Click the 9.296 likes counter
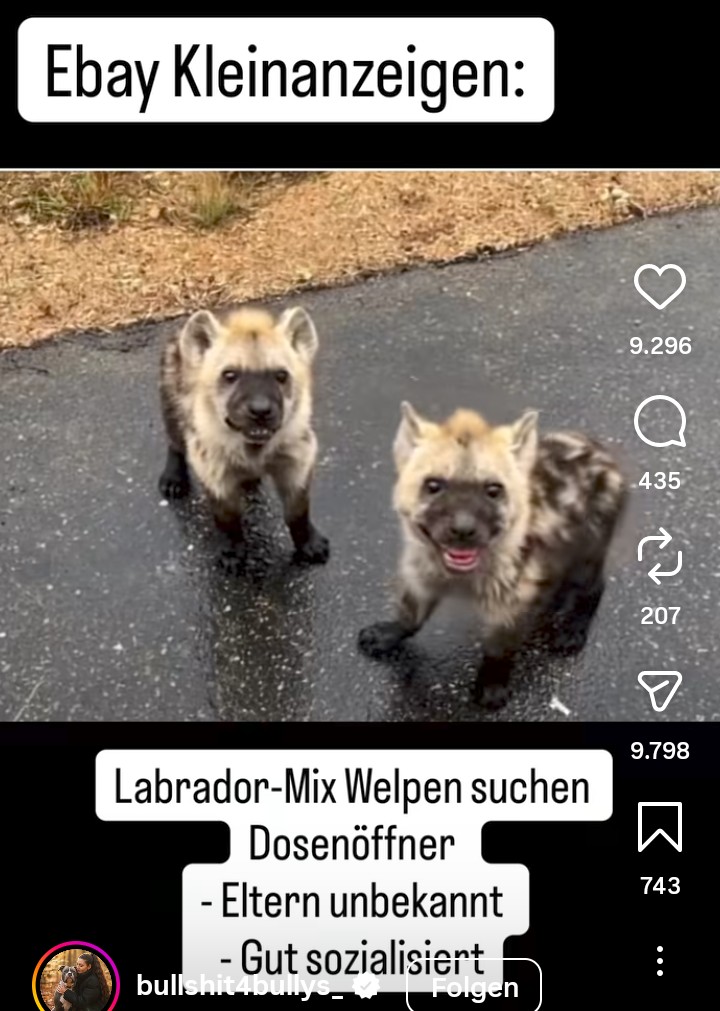The image size is (720, 1011). (662, 346)
